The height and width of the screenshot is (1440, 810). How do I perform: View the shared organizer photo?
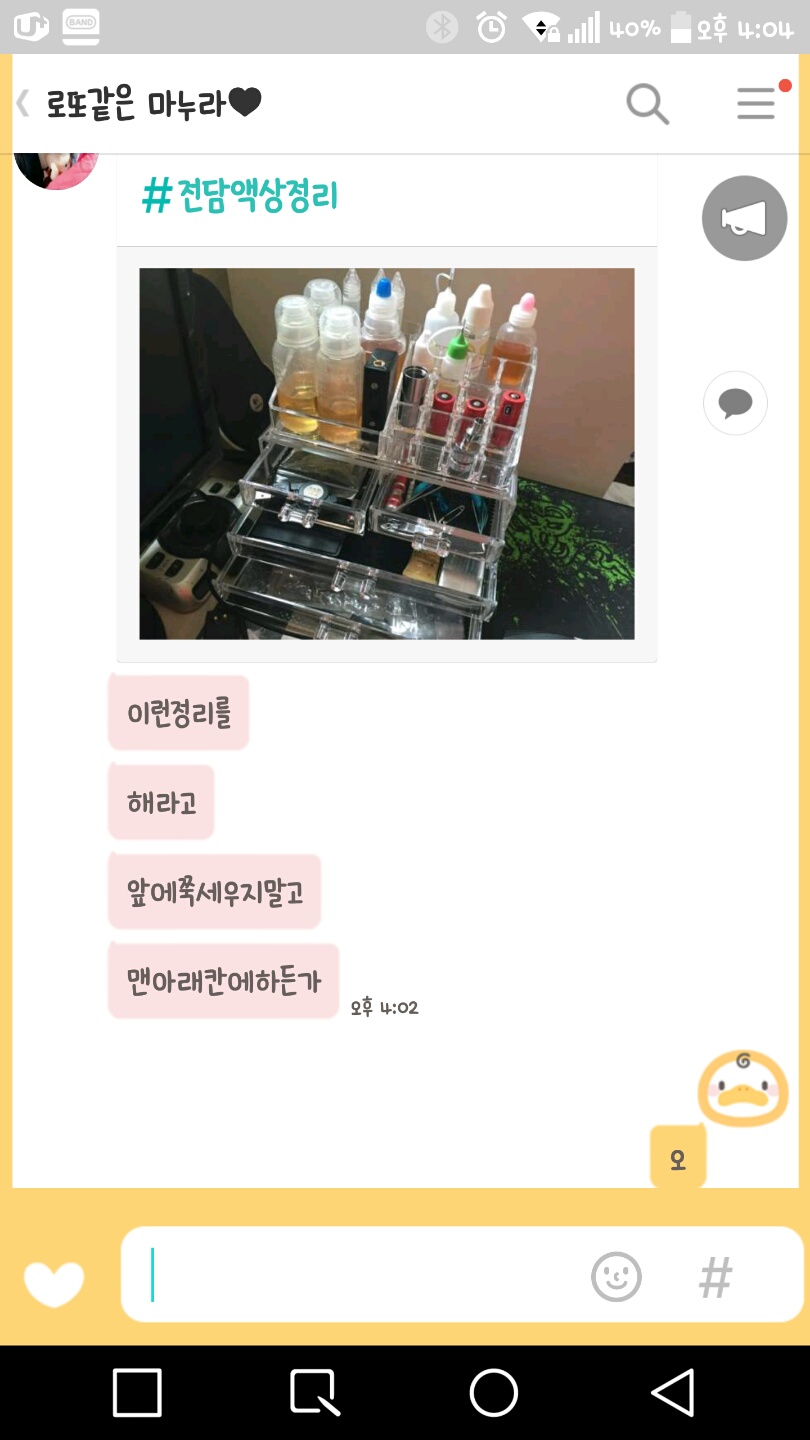click(386, 453)
